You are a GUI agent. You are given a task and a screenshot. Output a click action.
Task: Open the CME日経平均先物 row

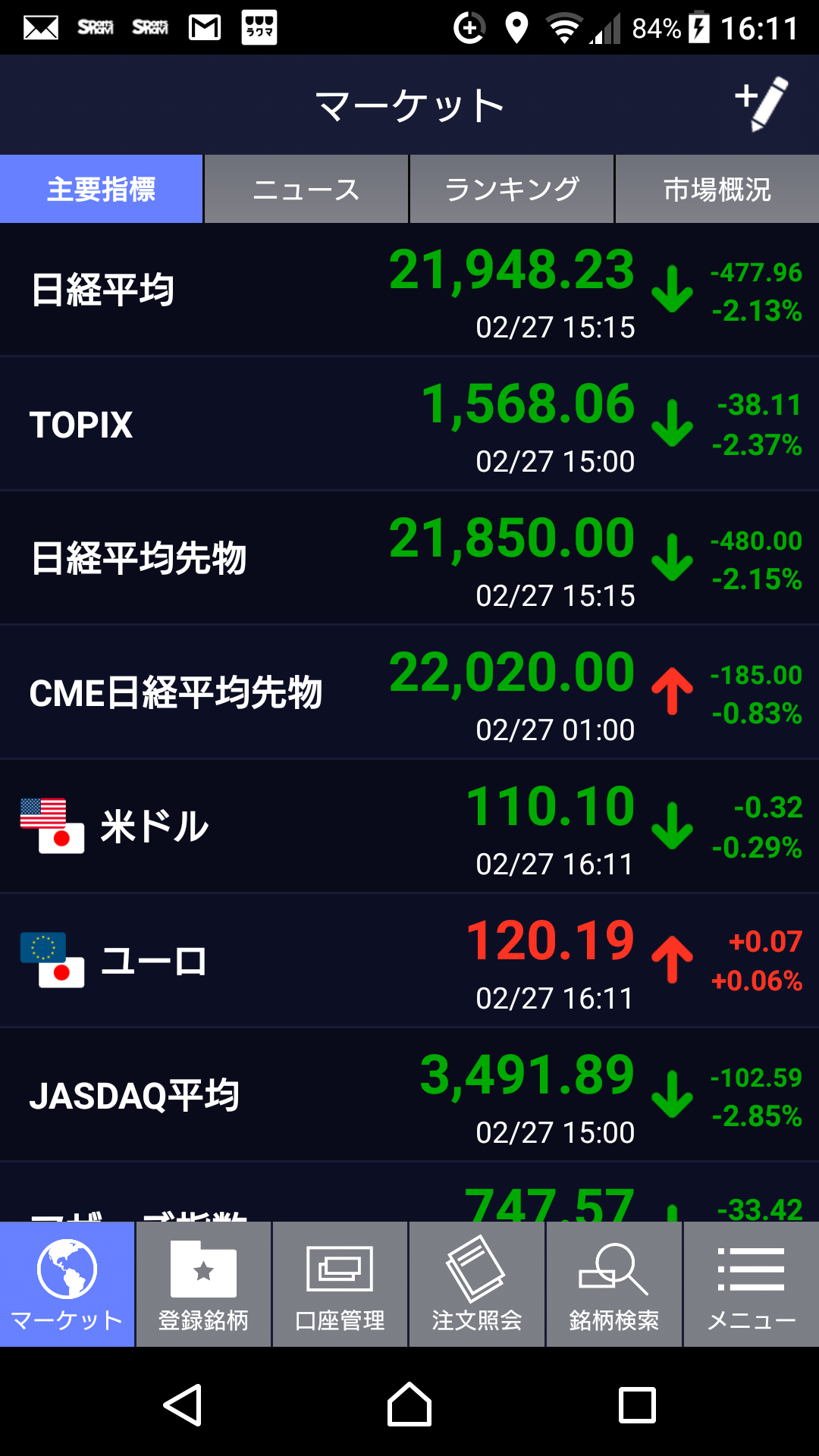(x=409, y=693)
